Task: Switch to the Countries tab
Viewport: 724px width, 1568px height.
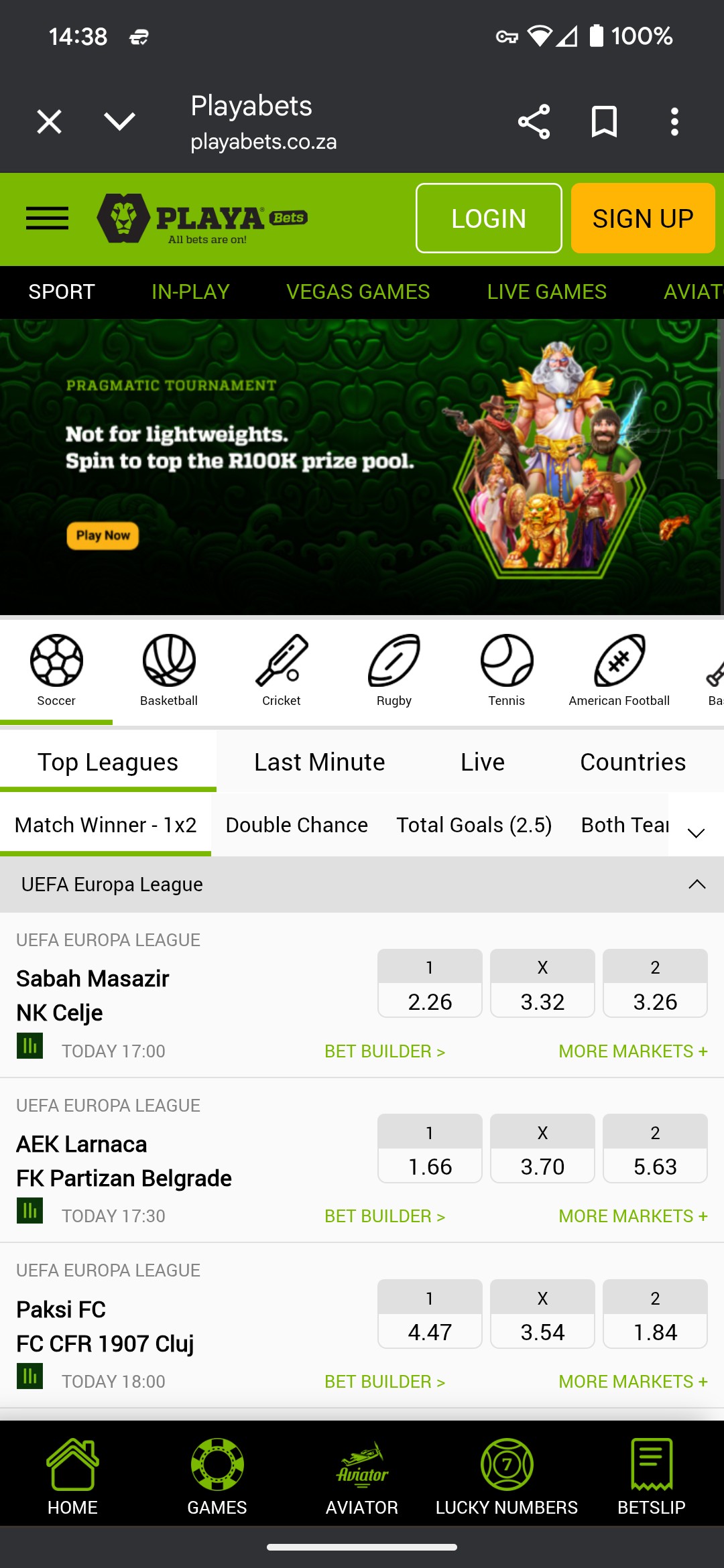Action: click(x=632, y=763)
